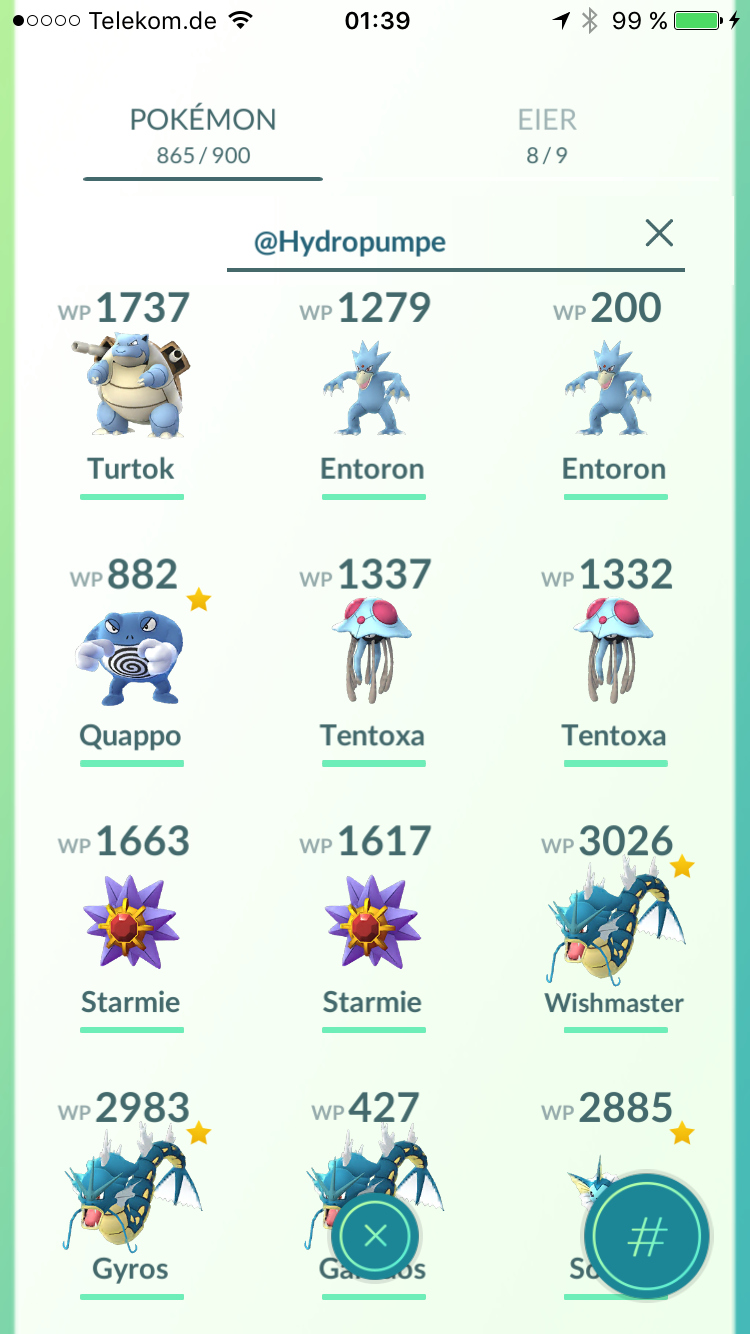The width and height of the screenshot is (750, 1334).
Task: Switch to the Eier tab
Action: coord(547,136)
